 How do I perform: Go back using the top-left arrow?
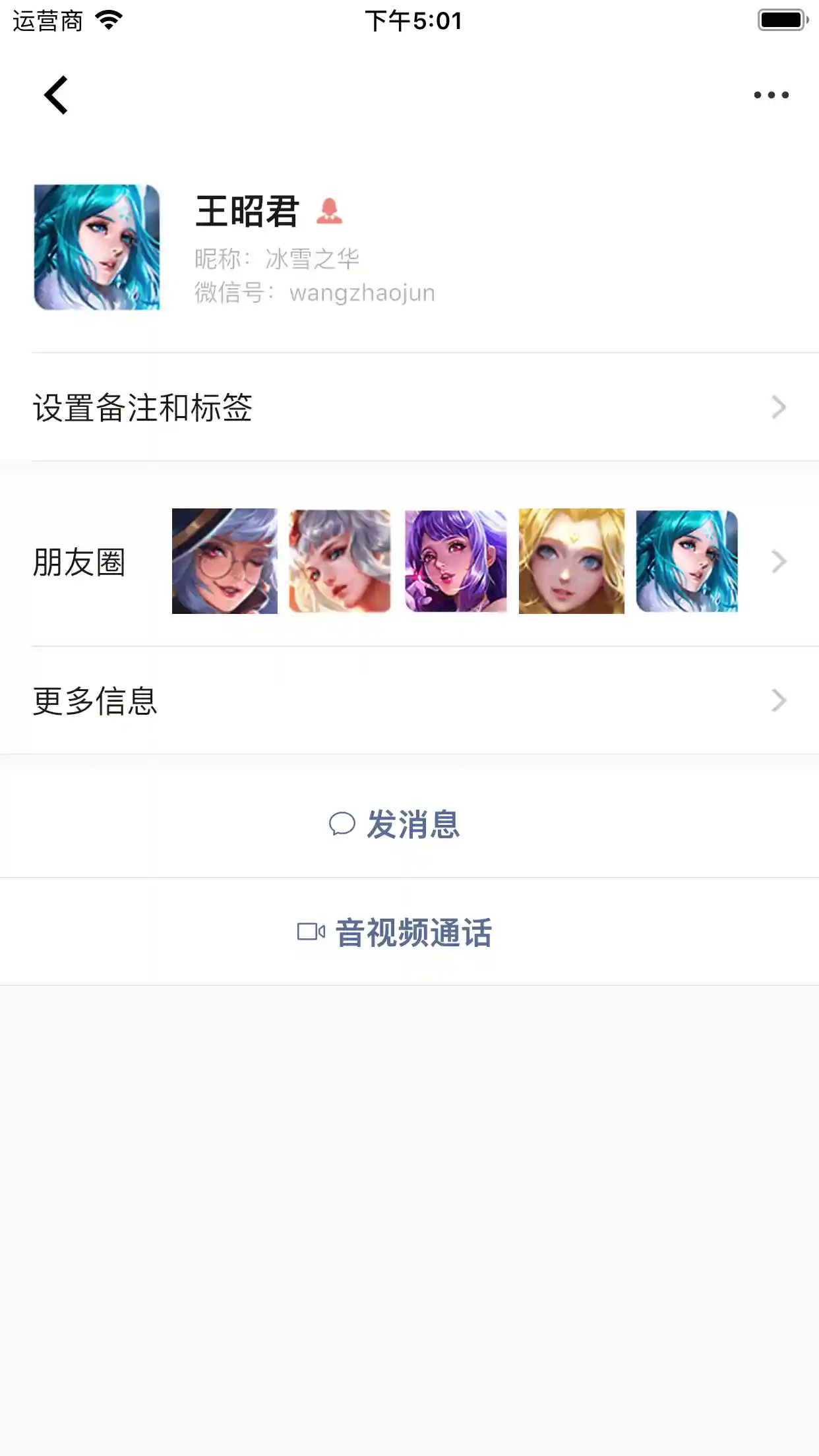pyautogui.click(x=57, y=95)
